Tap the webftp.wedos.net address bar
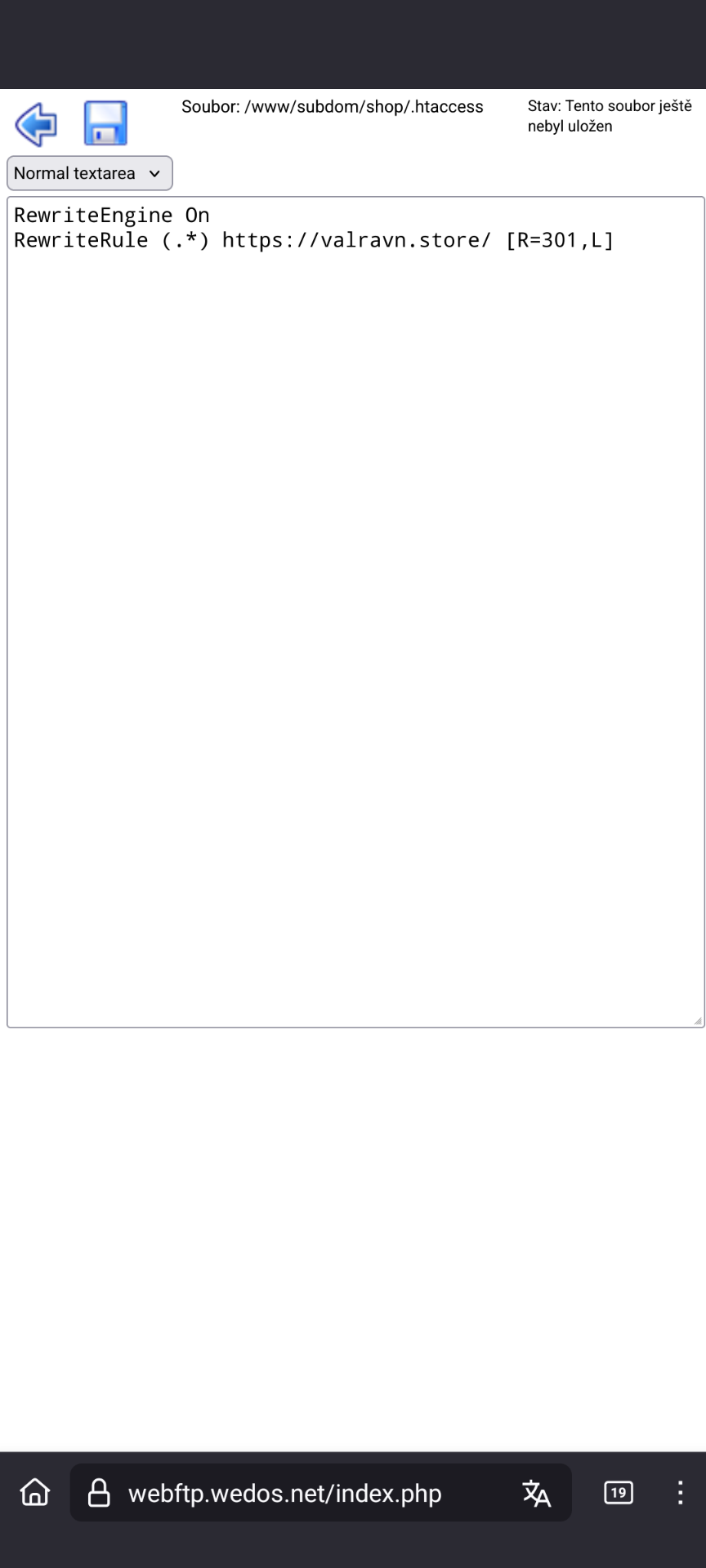 tap(284, 1494)
